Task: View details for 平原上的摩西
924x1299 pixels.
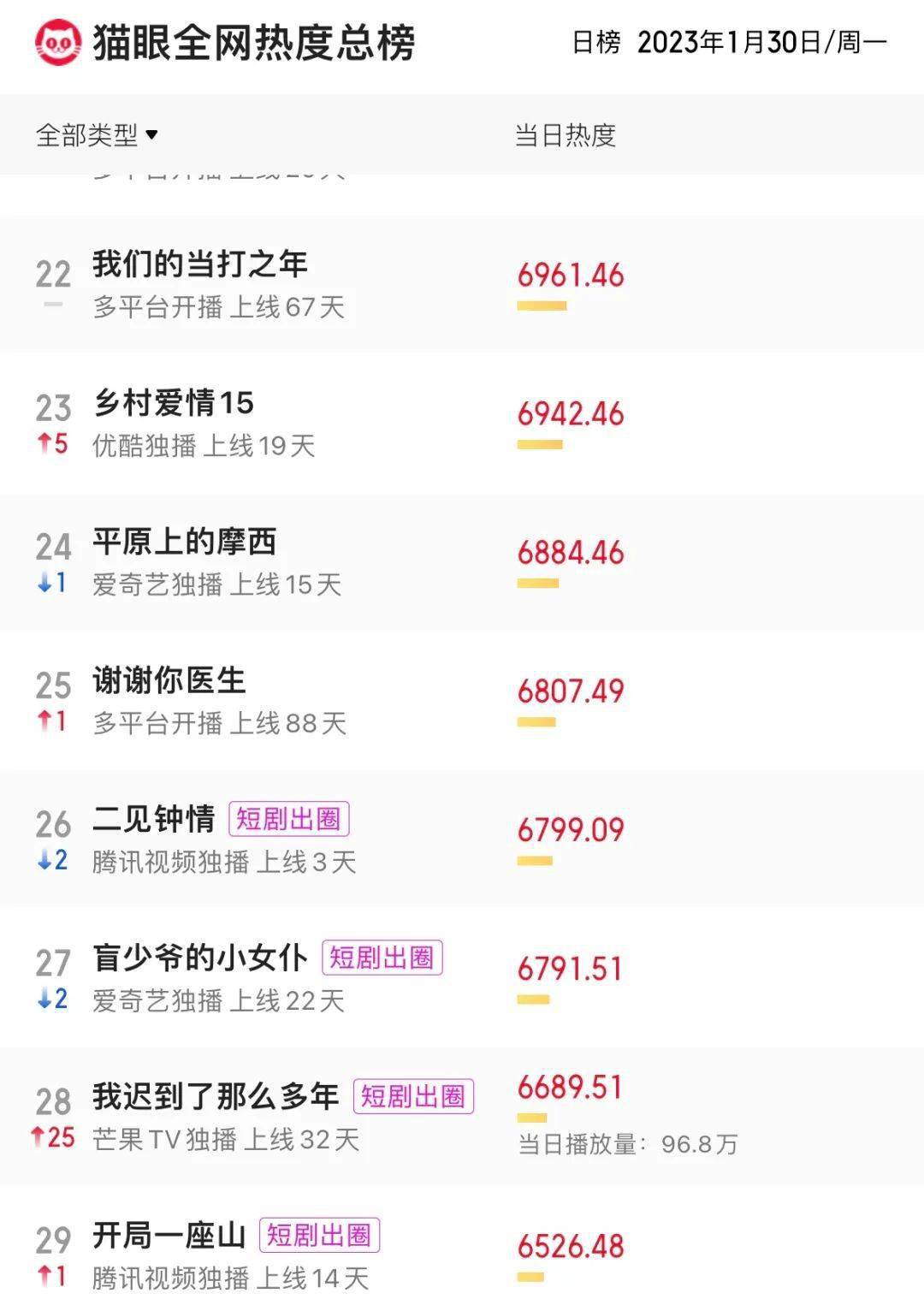Action: point(185,542)
